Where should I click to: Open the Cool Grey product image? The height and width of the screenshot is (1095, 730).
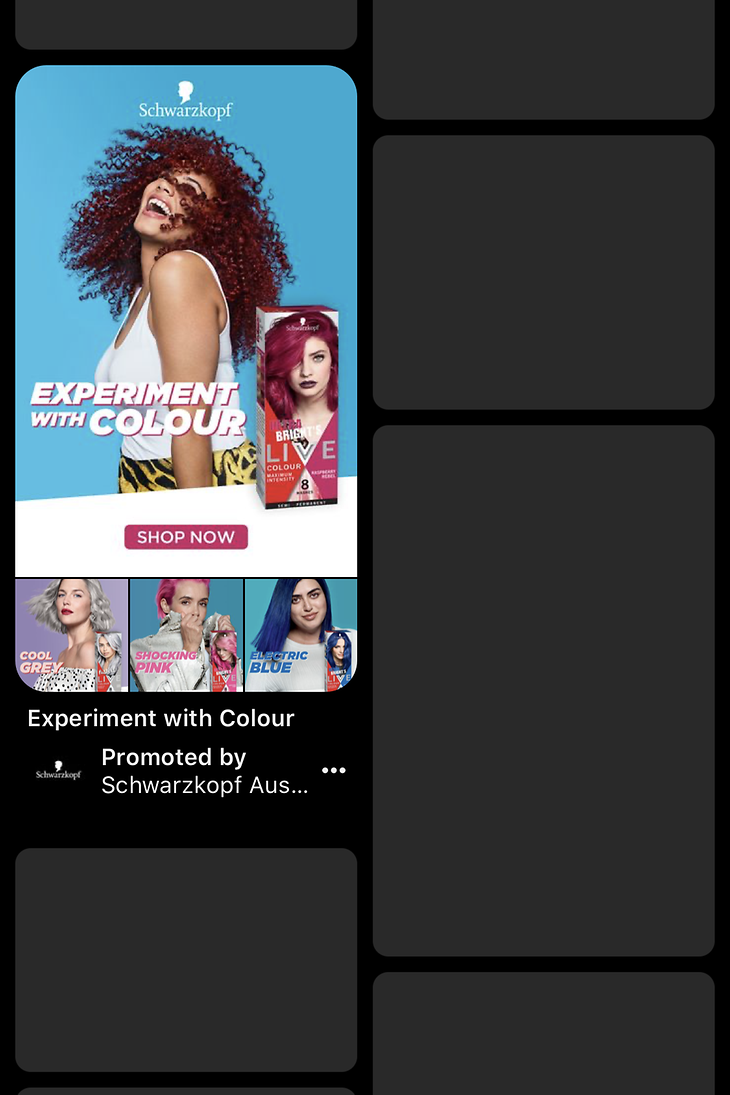coord(71,635)
